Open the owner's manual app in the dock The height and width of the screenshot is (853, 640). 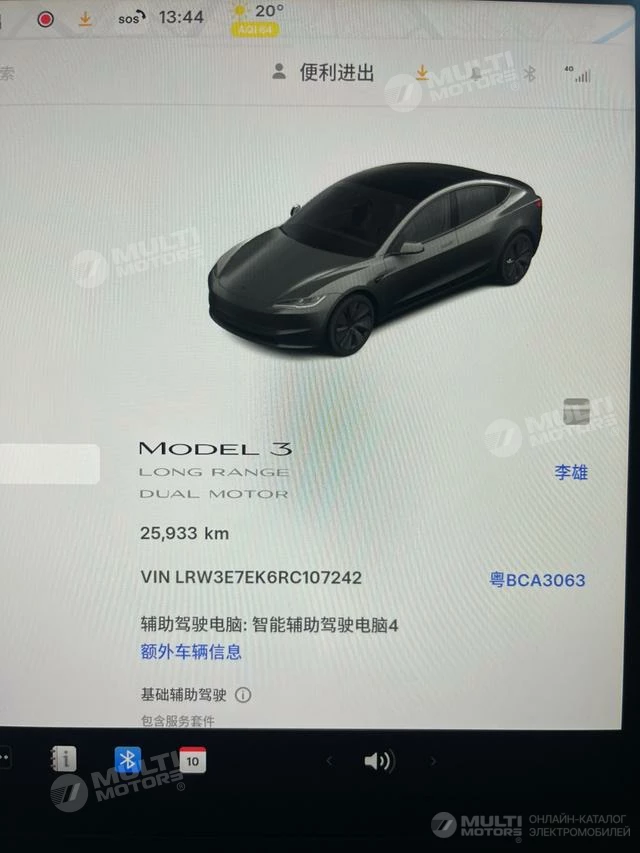click(64, 760)
